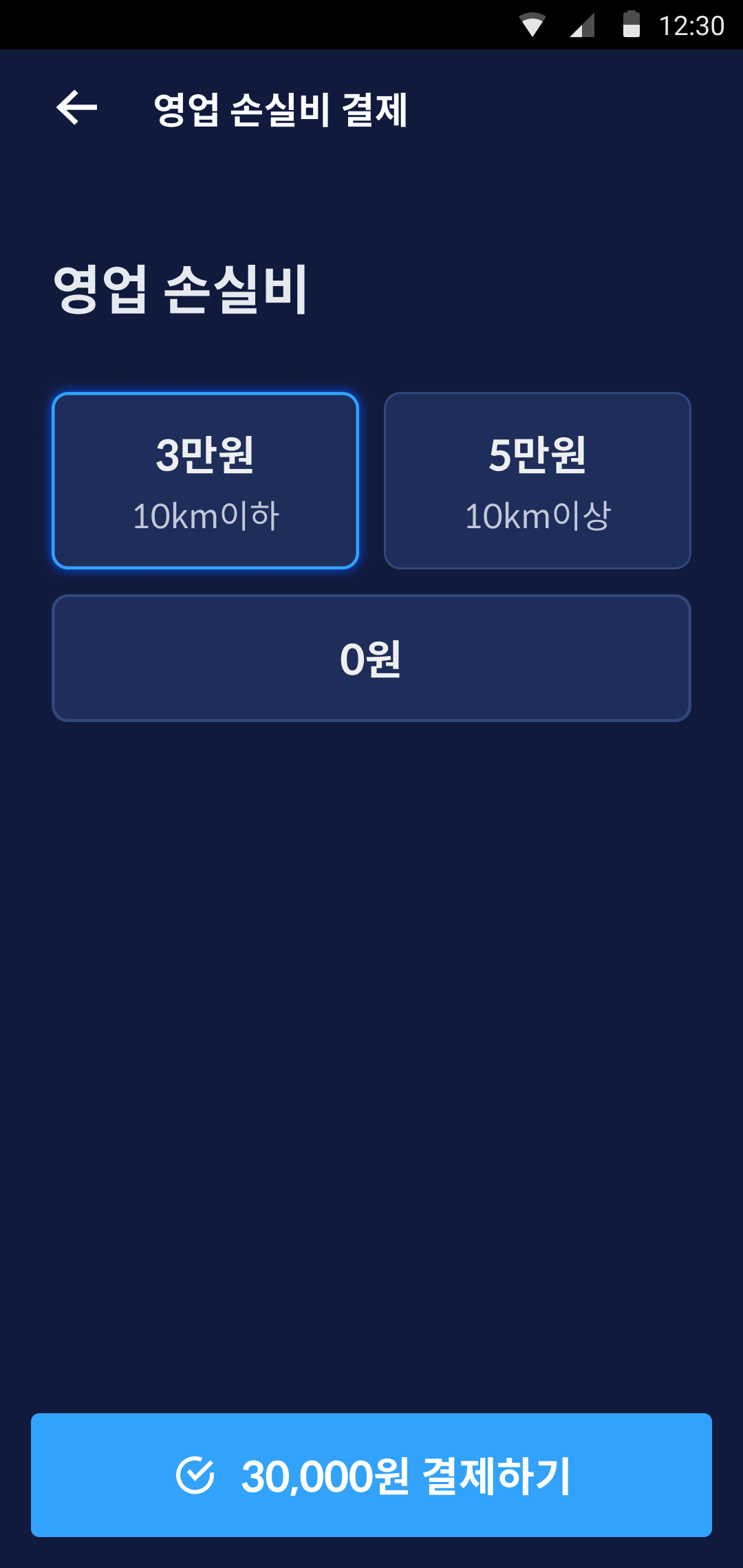
Task: Tap the cellular signal icon in the status bar
Action: 581,26
